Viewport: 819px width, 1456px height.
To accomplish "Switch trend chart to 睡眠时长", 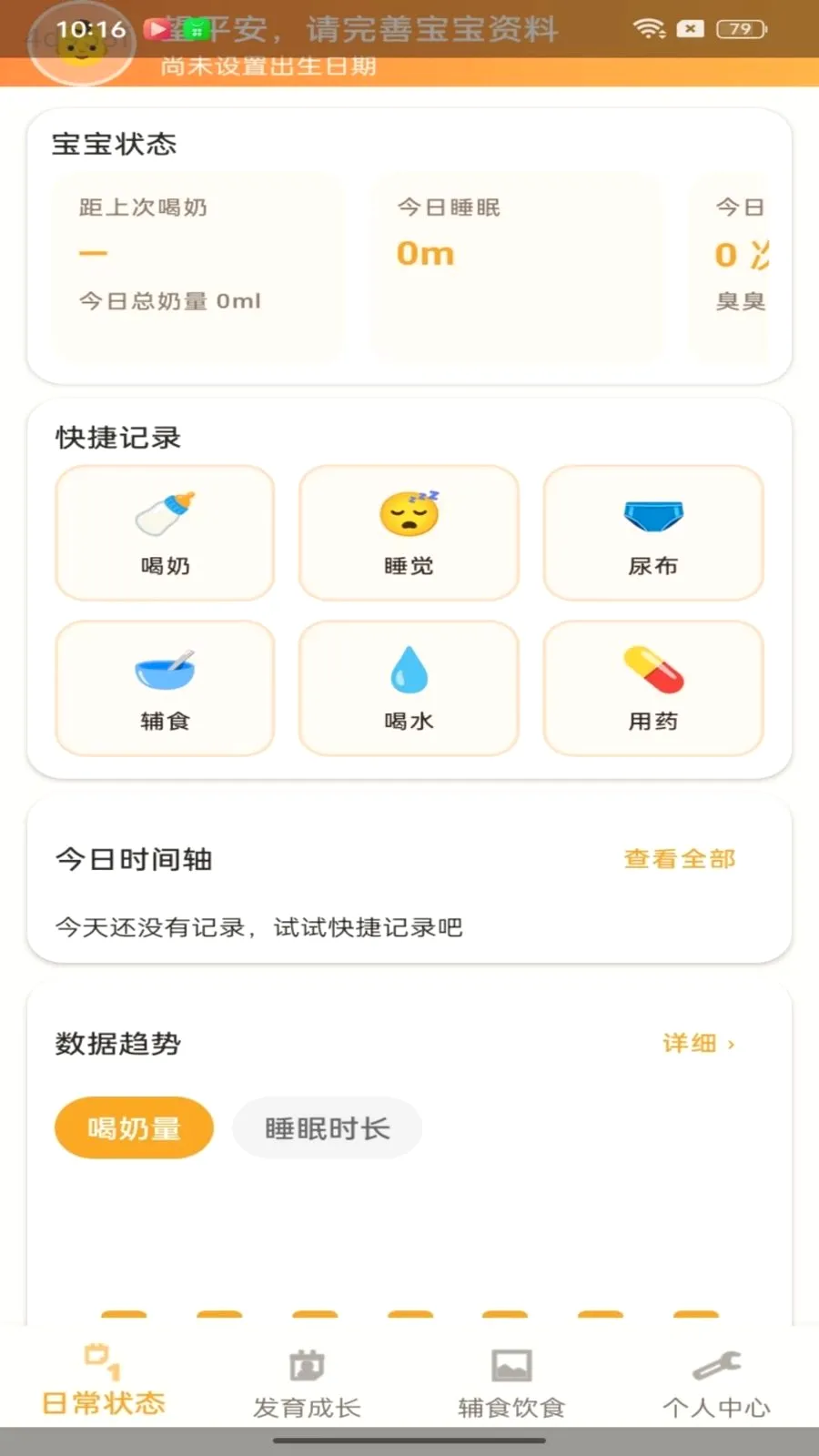I will coord(328,1128).
